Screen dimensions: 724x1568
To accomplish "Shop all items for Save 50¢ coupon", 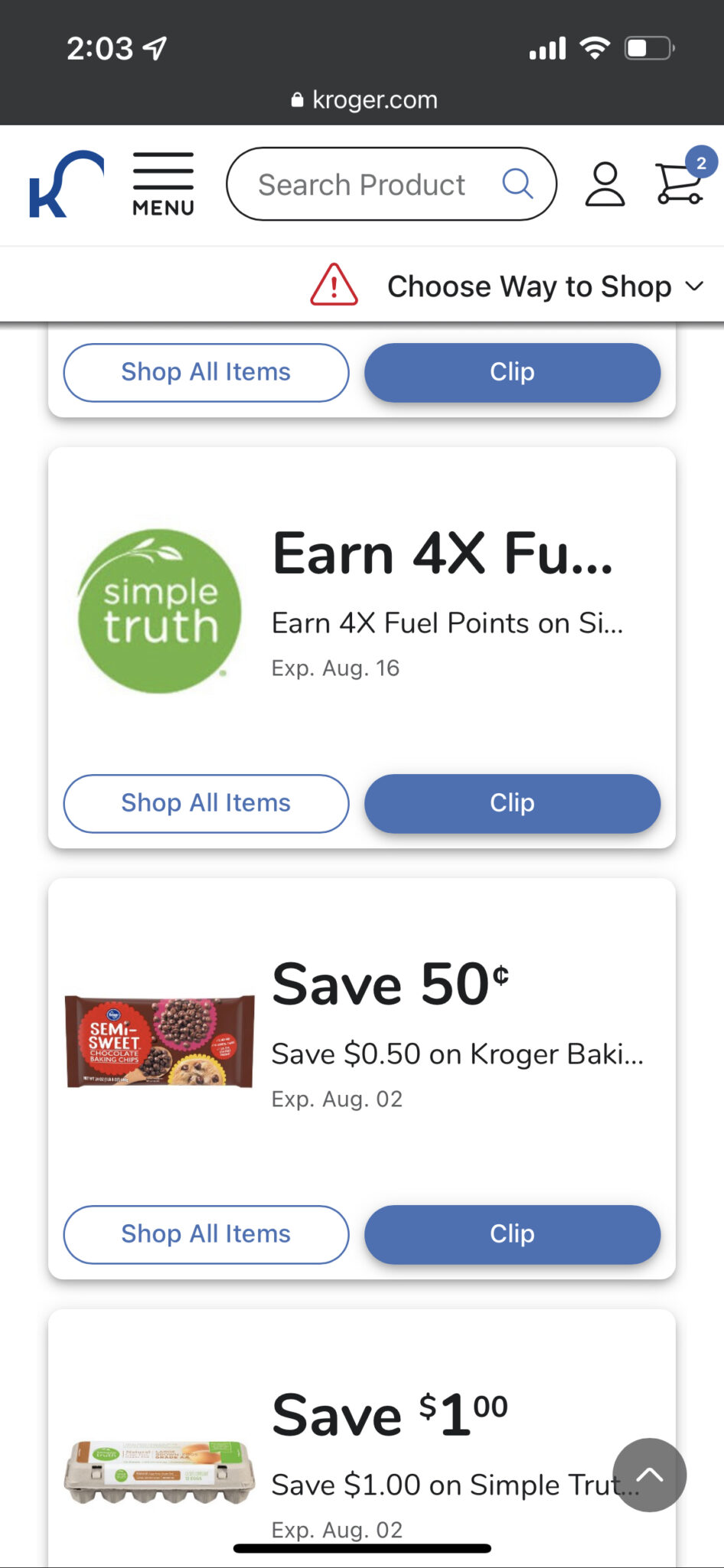I will (206, 1234).
